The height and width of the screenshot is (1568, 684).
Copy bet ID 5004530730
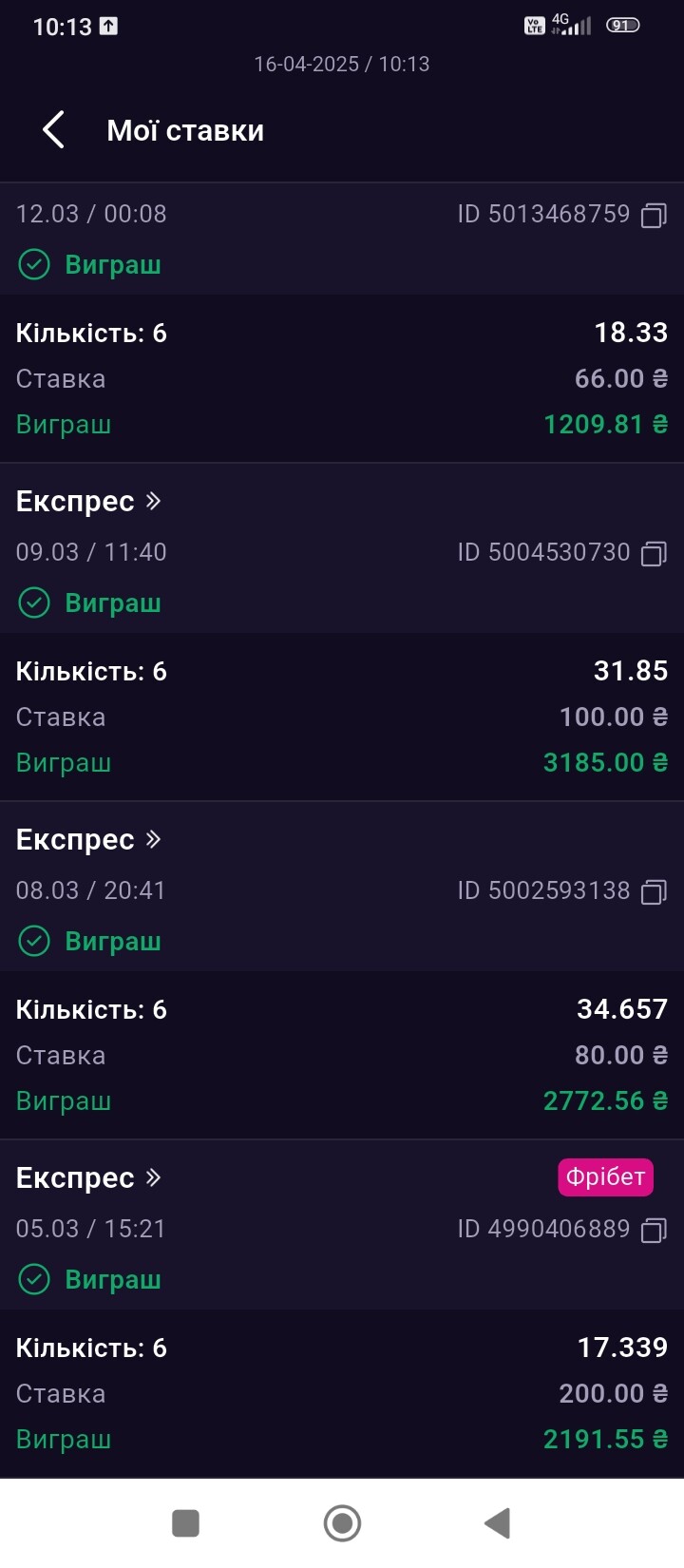(x=654, y=554)
